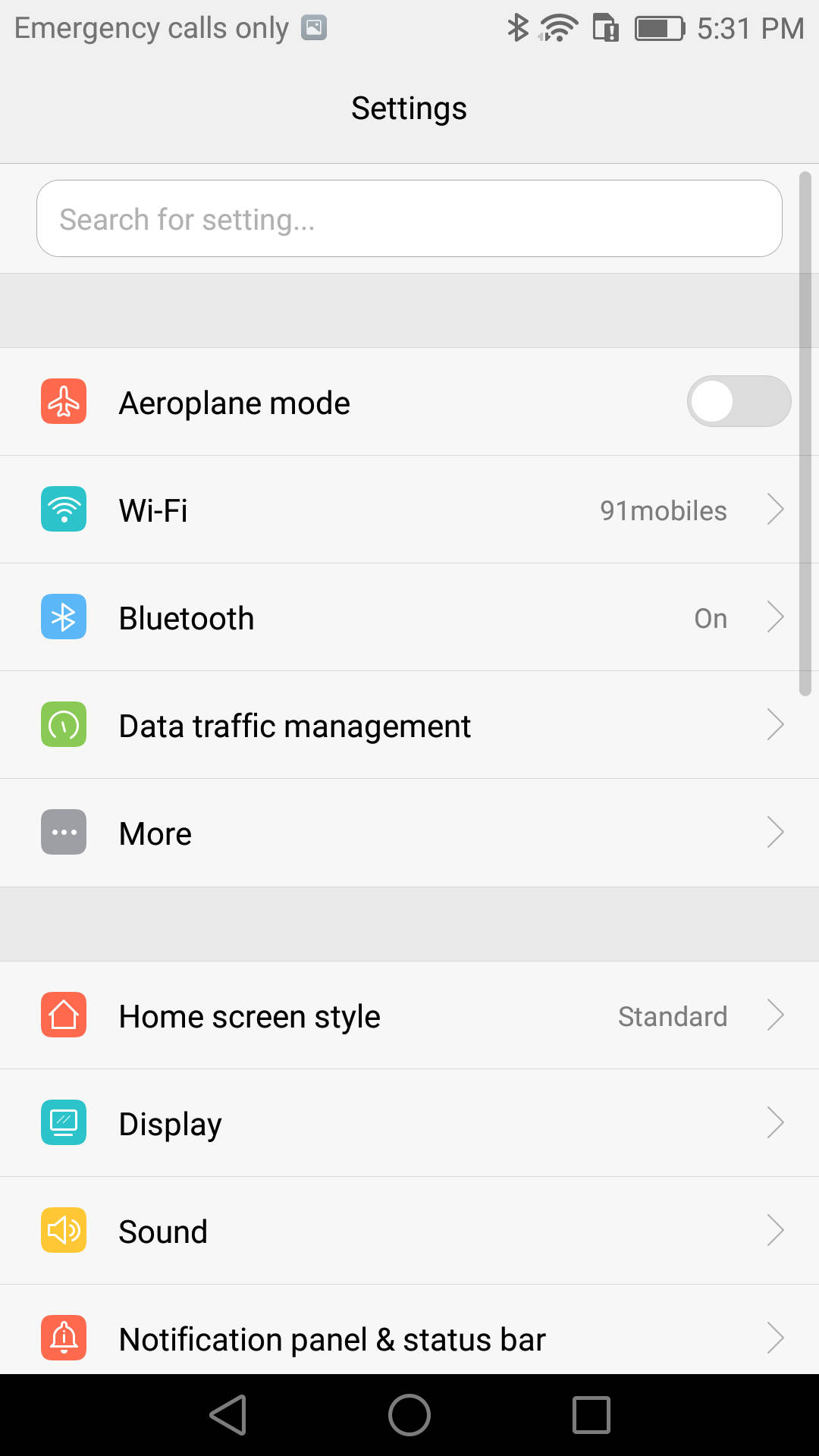Open the More settings row

pyautogui.click(x=409, y=833)
